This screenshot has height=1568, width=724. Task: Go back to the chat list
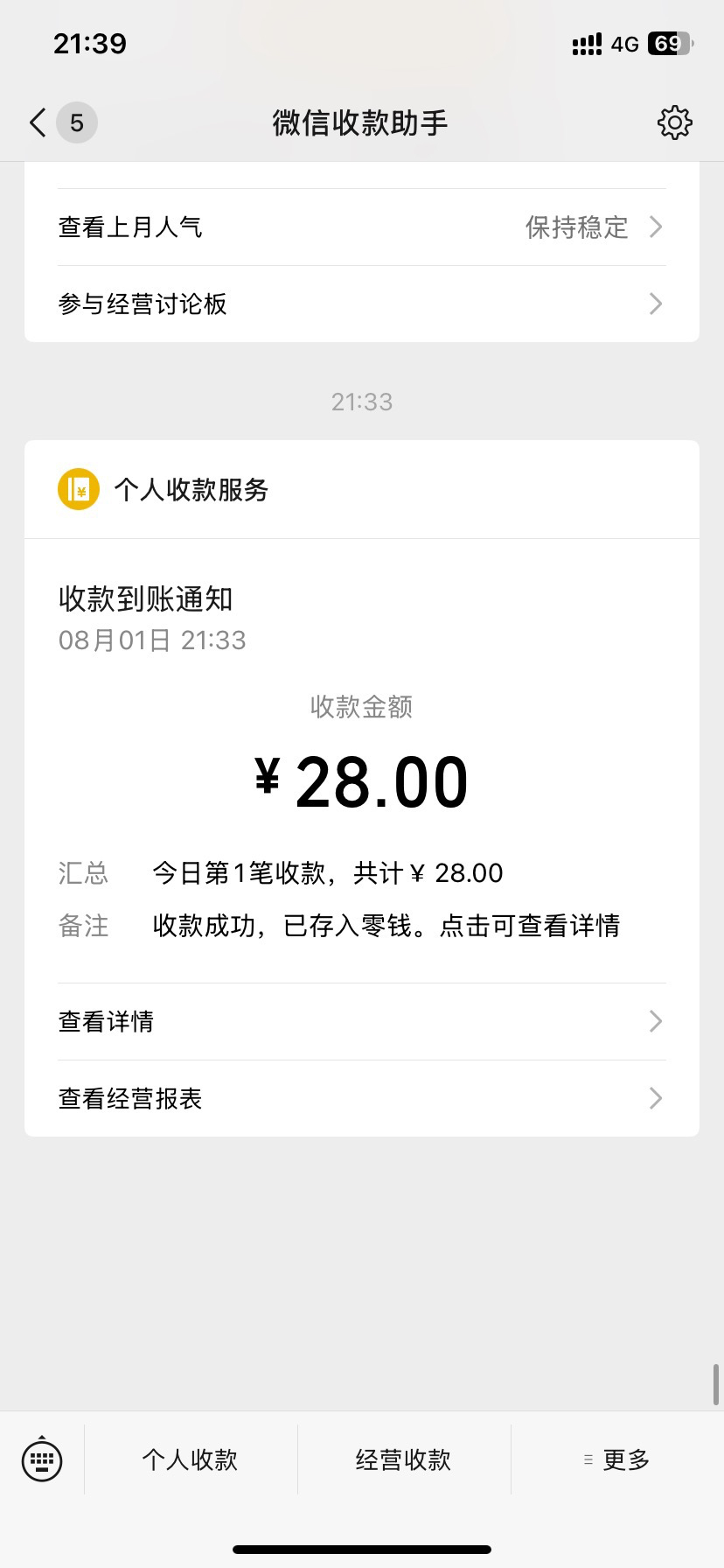(38, 122)
